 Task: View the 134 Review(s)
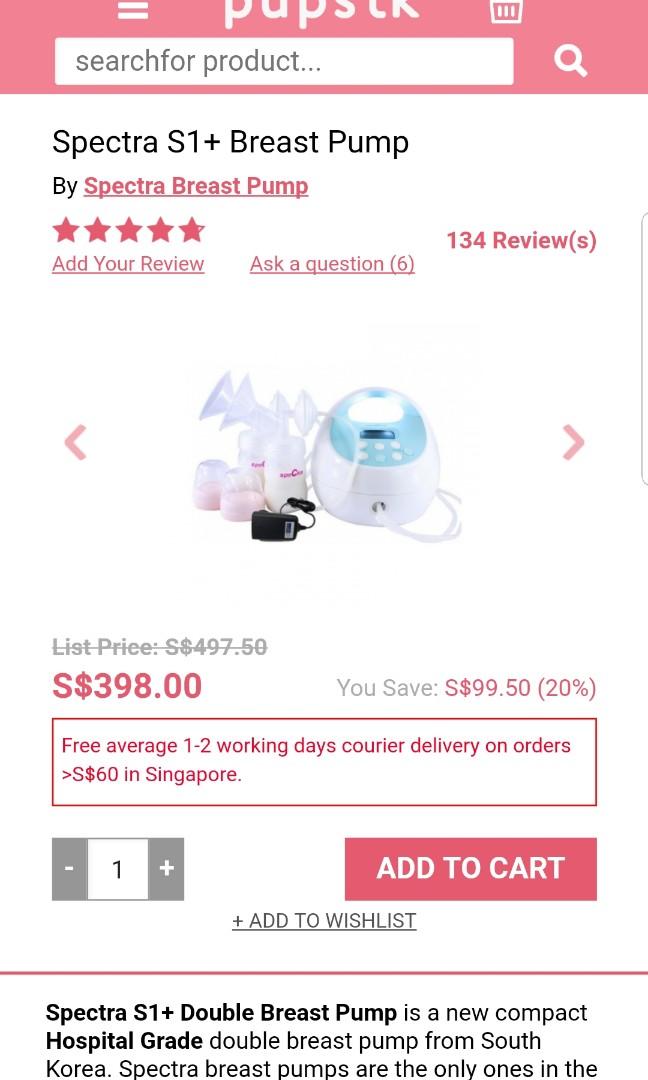(521, 240)
